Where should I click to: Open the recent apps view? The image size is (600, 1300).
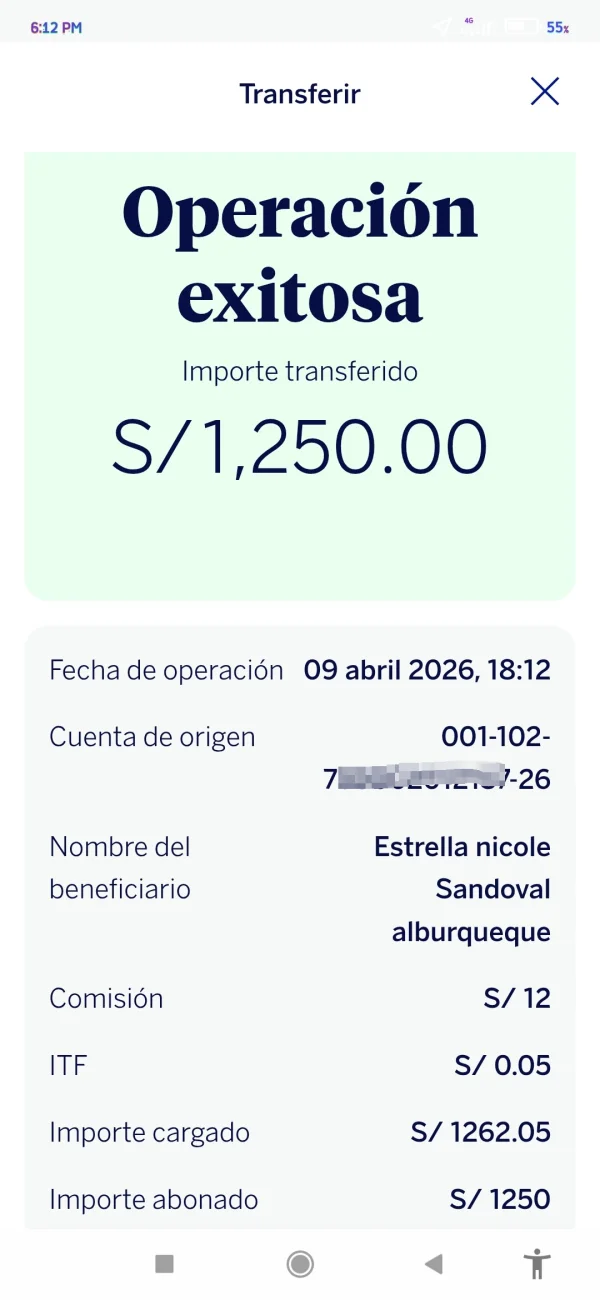coord(165,1264)
